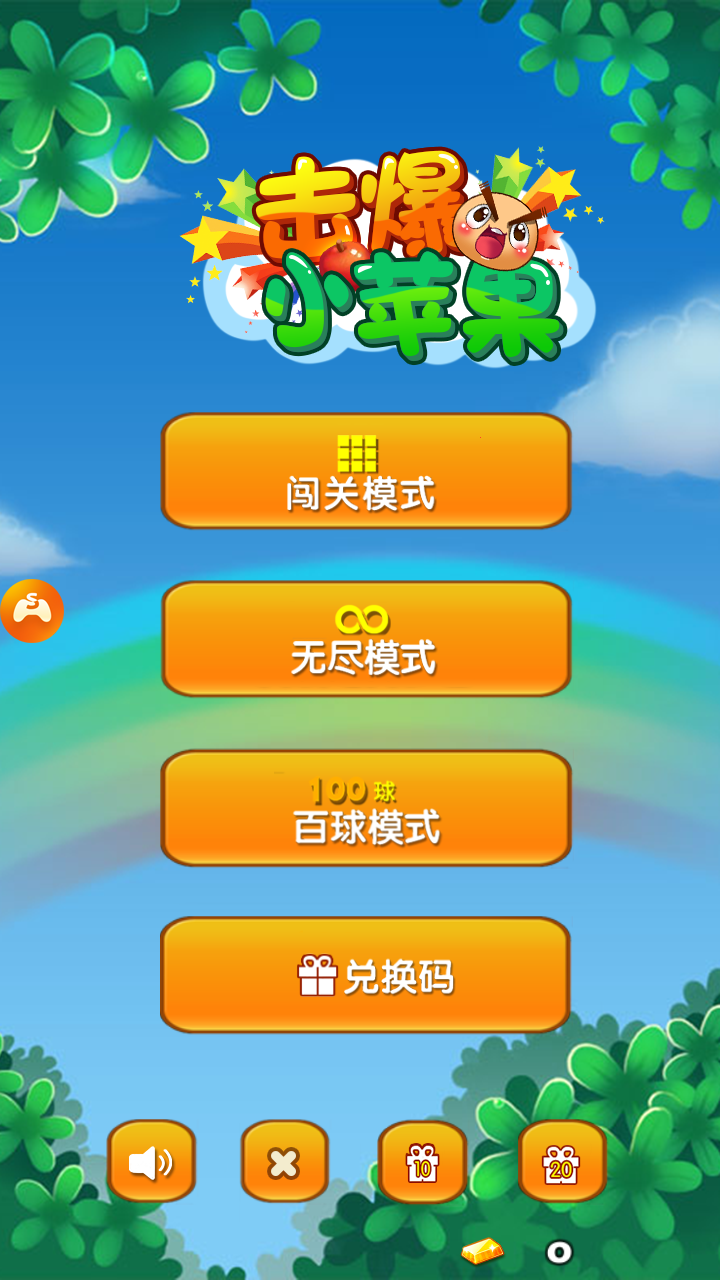This screenshot has width=720, height=1280.
Task: Enter 无尽模式 endless mode
Action: [365, 640]
